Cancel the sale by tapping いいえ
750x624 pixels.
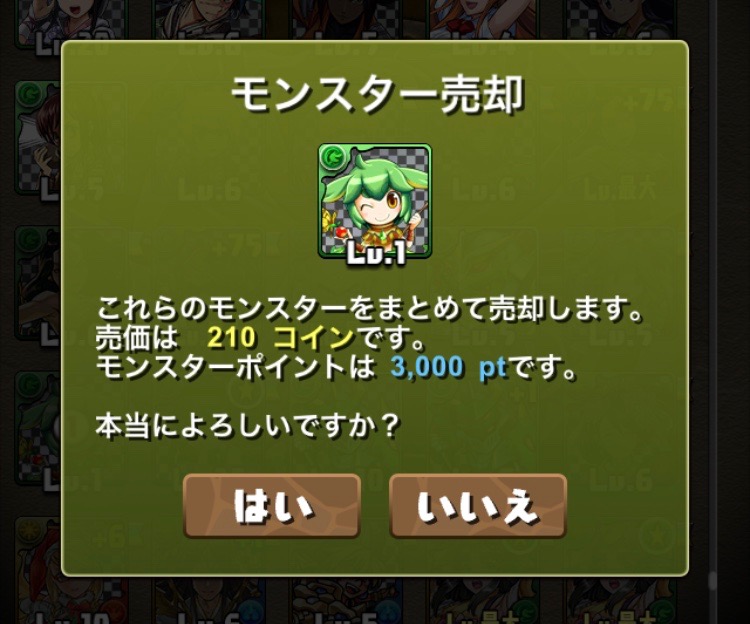[x=477, y=505]
